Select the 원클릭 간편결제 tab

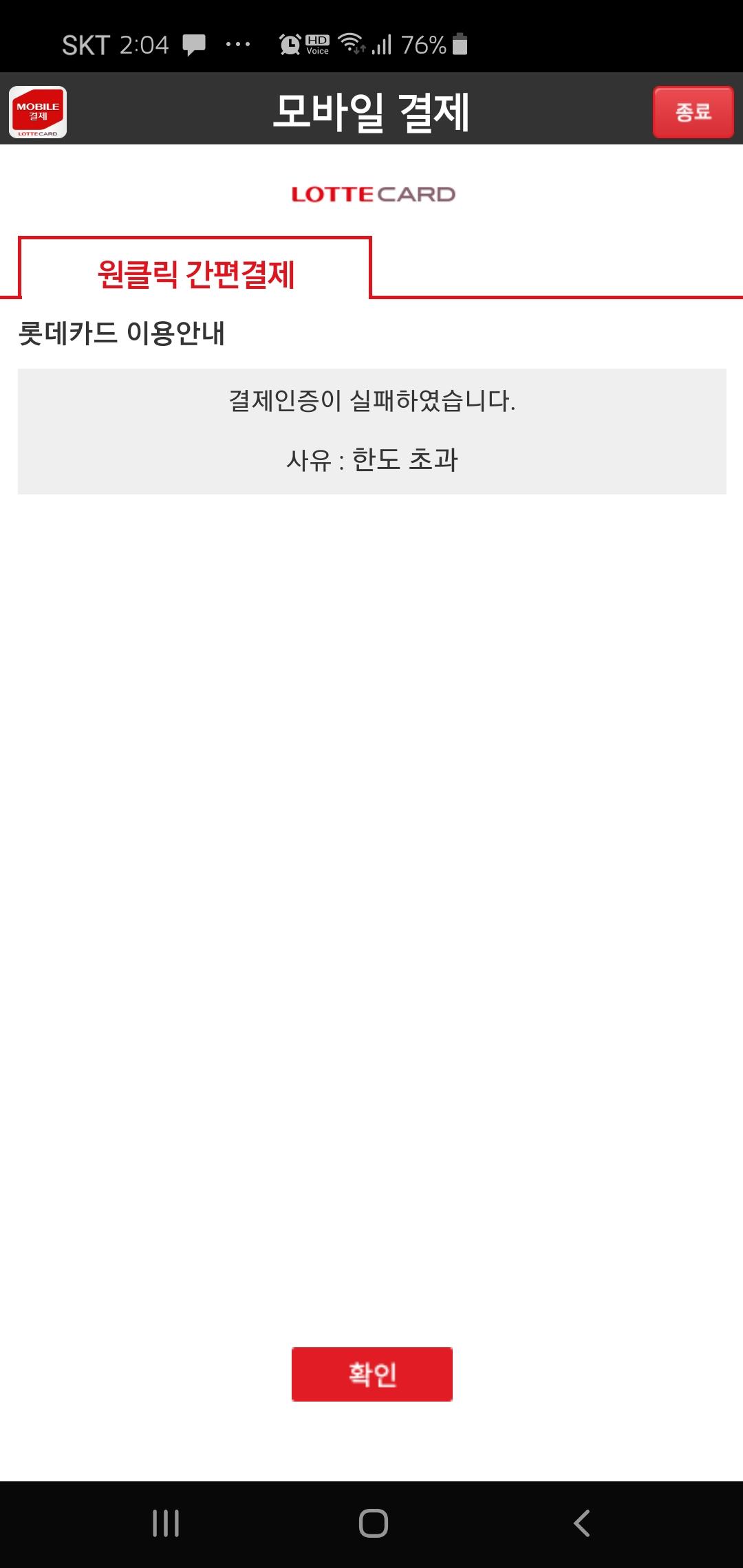[x=195, y=273]
